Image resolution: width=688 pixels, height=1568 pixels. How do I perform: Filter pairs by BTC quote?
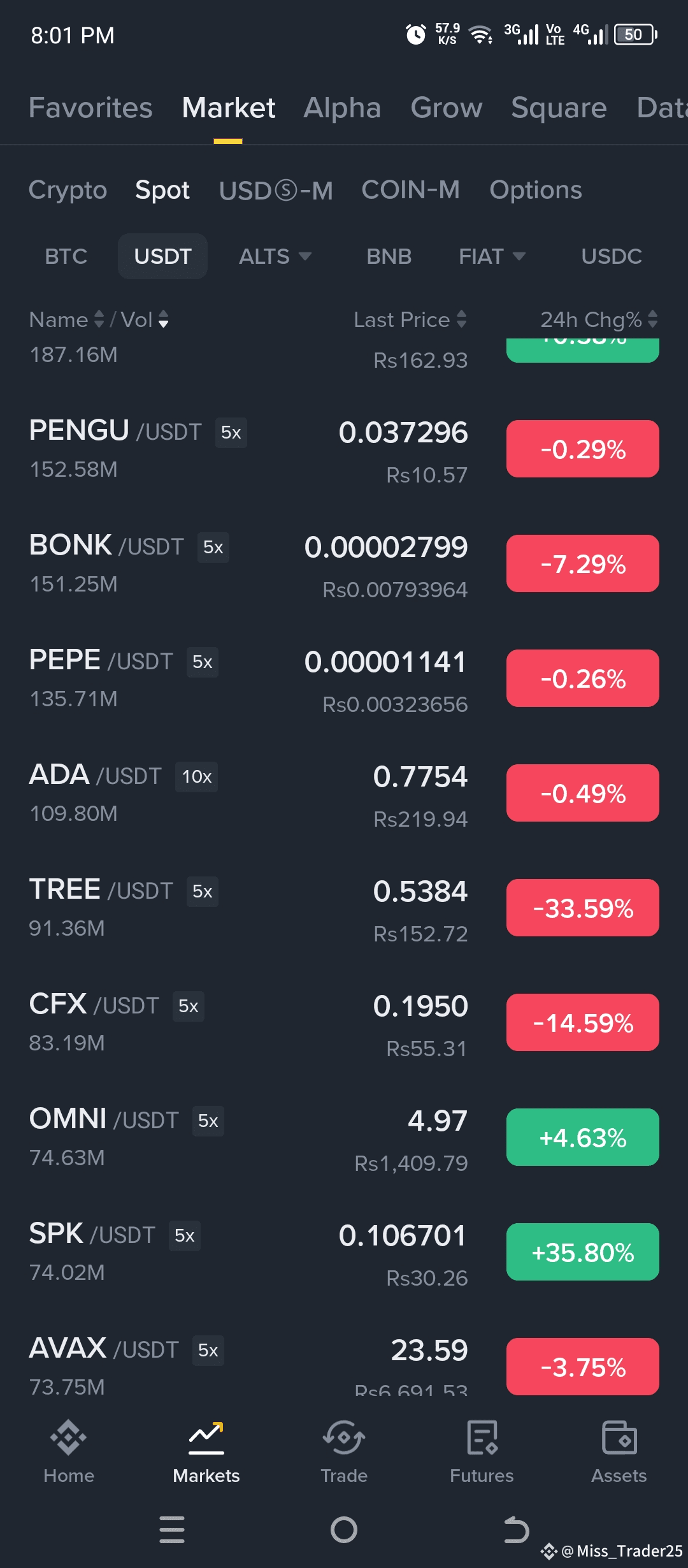[x=66, y=256]
